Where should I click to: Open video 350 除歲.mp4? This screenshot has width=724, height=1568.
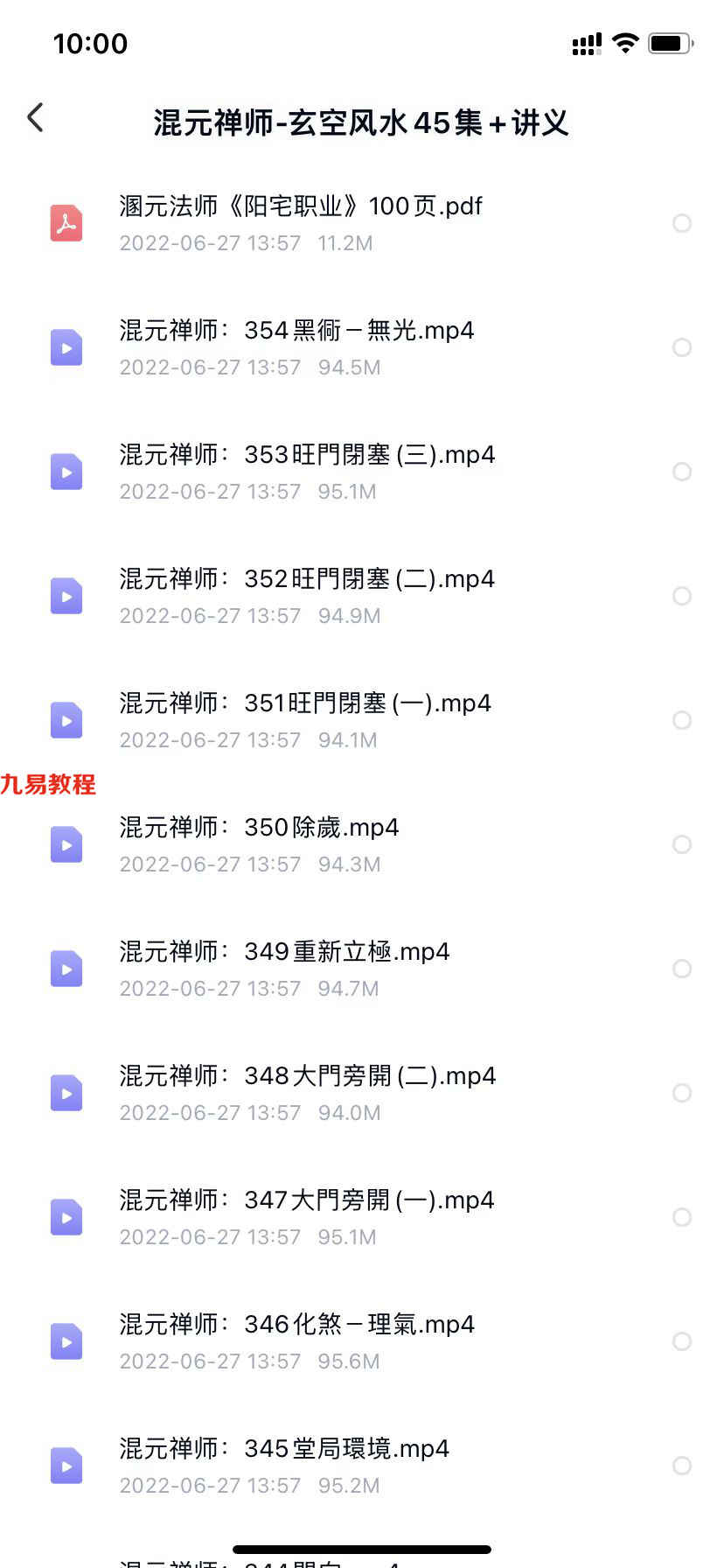click(362, 844)
